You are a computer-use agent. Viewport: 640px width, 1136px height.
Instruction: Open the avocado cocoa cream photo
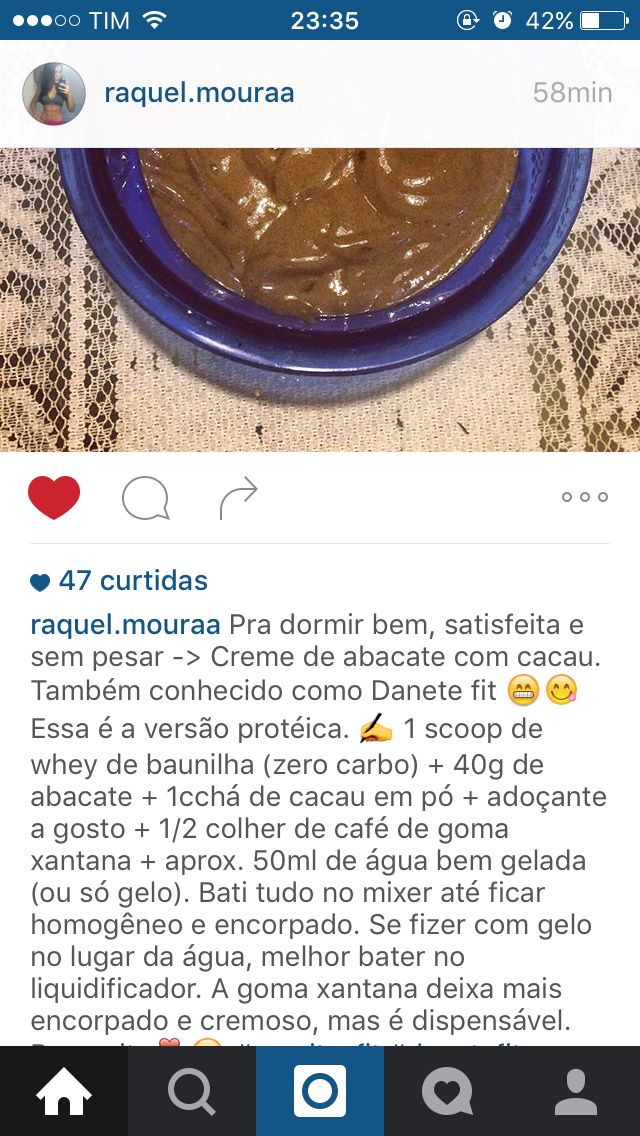(320, 300)
